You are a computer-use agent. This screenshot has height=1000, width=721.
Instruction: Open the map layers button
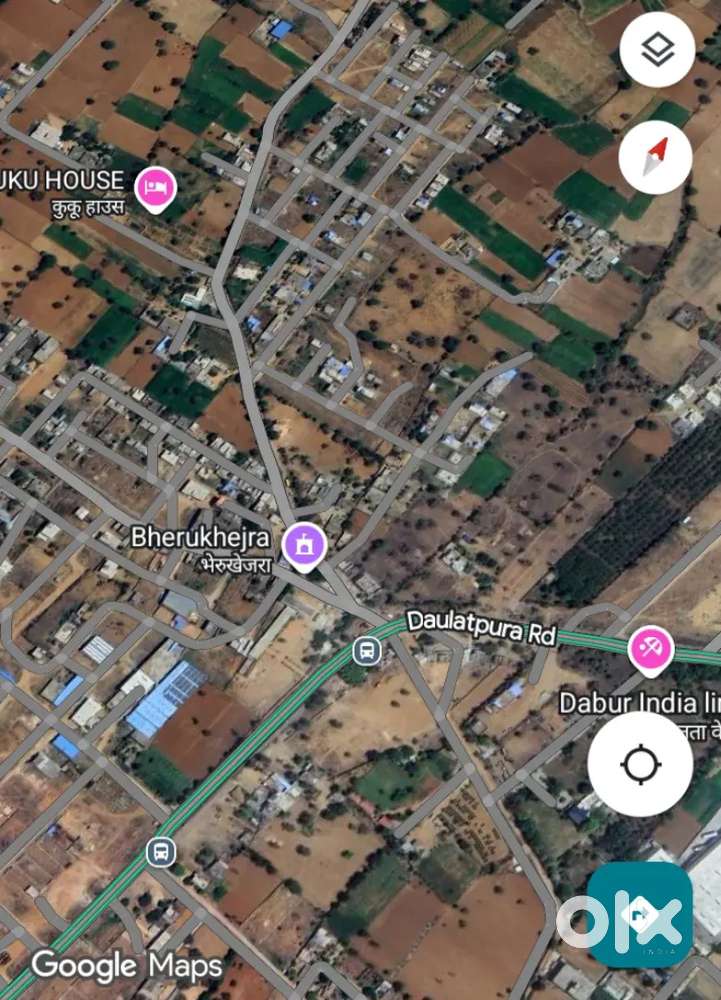(657, 49)
